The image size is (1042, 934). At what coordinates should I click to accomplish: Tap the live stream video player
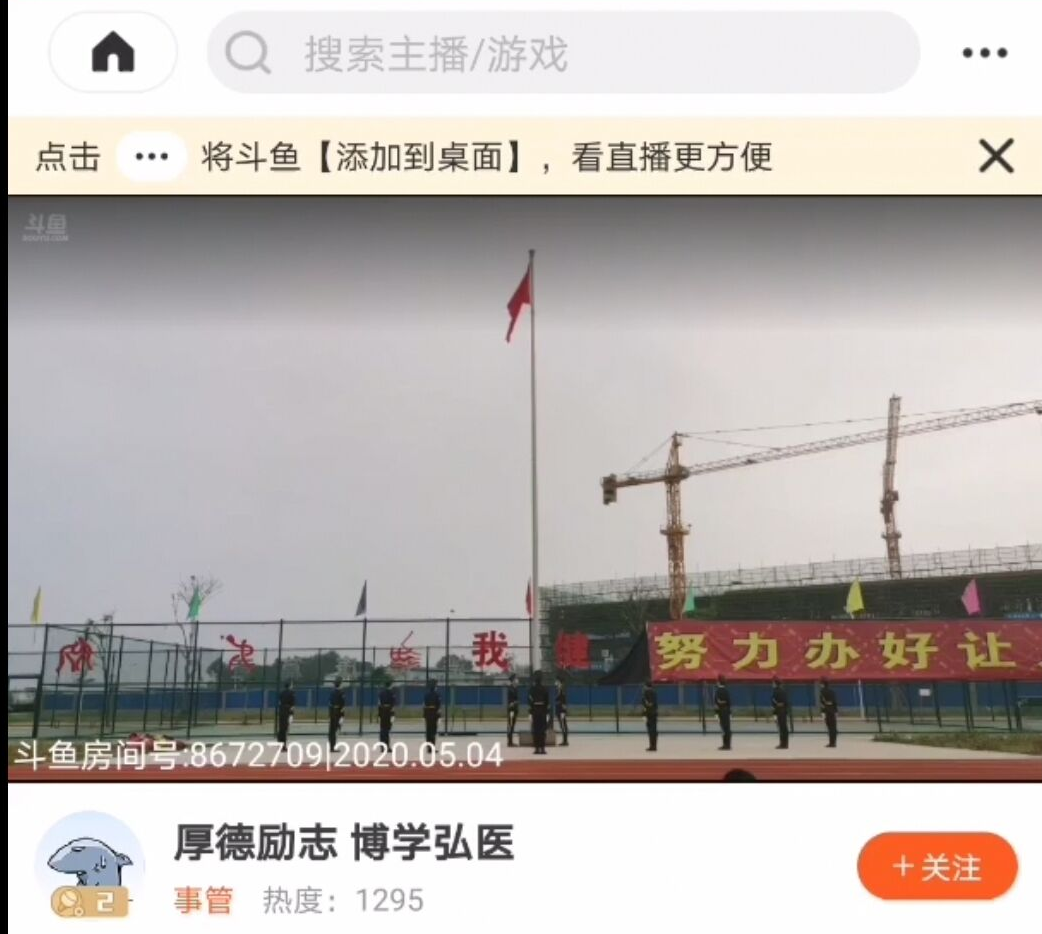(524, 488)
